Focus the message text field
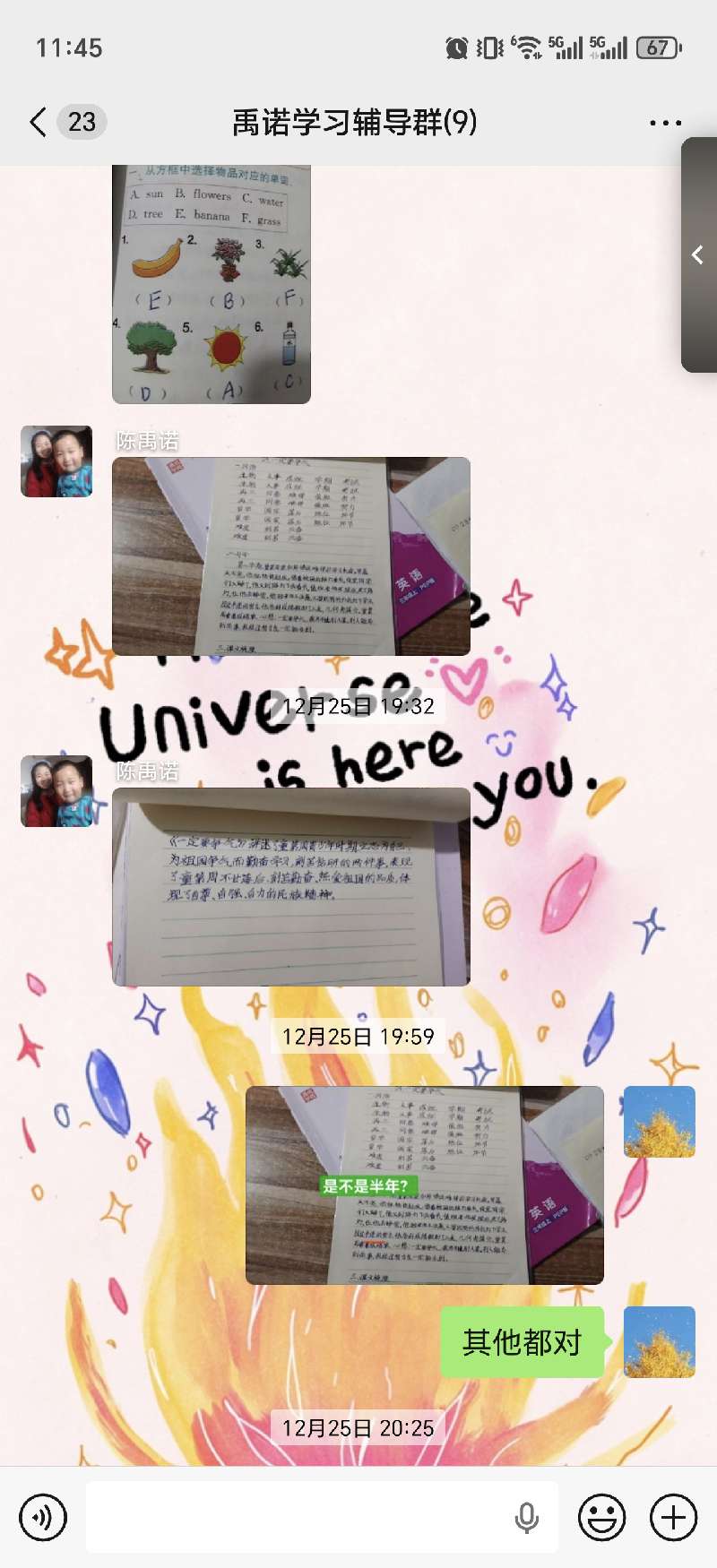Viewport: 717px width, 1568px height. 296,1518
